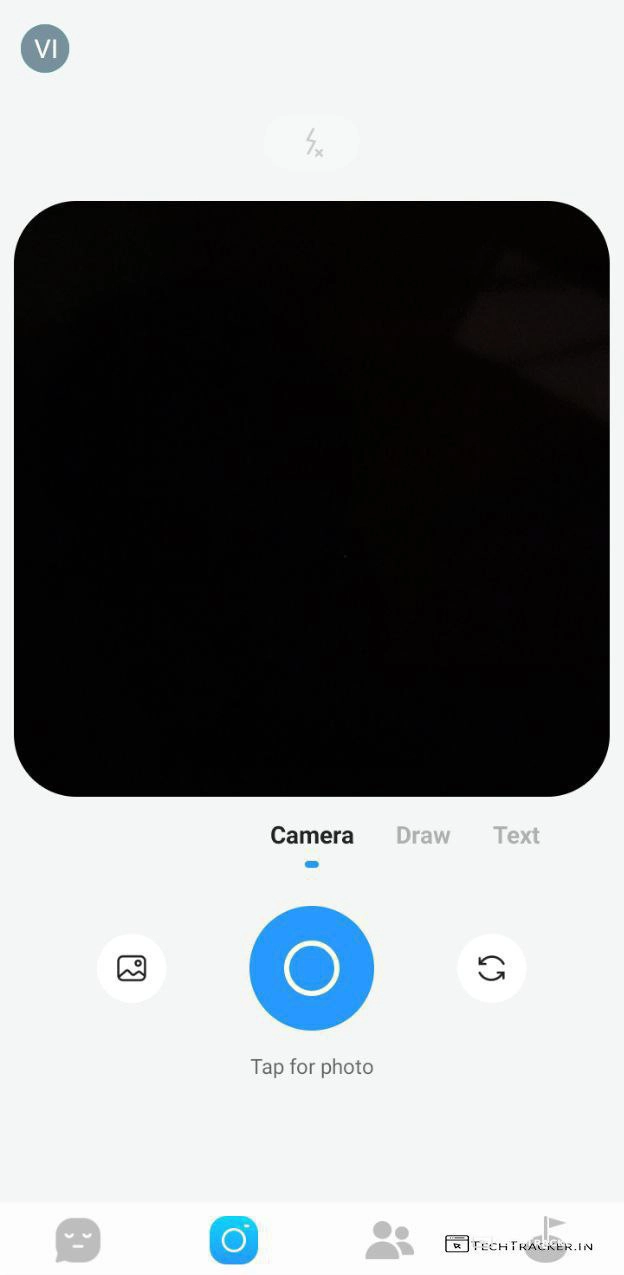
Task: Switch to the Text mode
Action: 516,835
